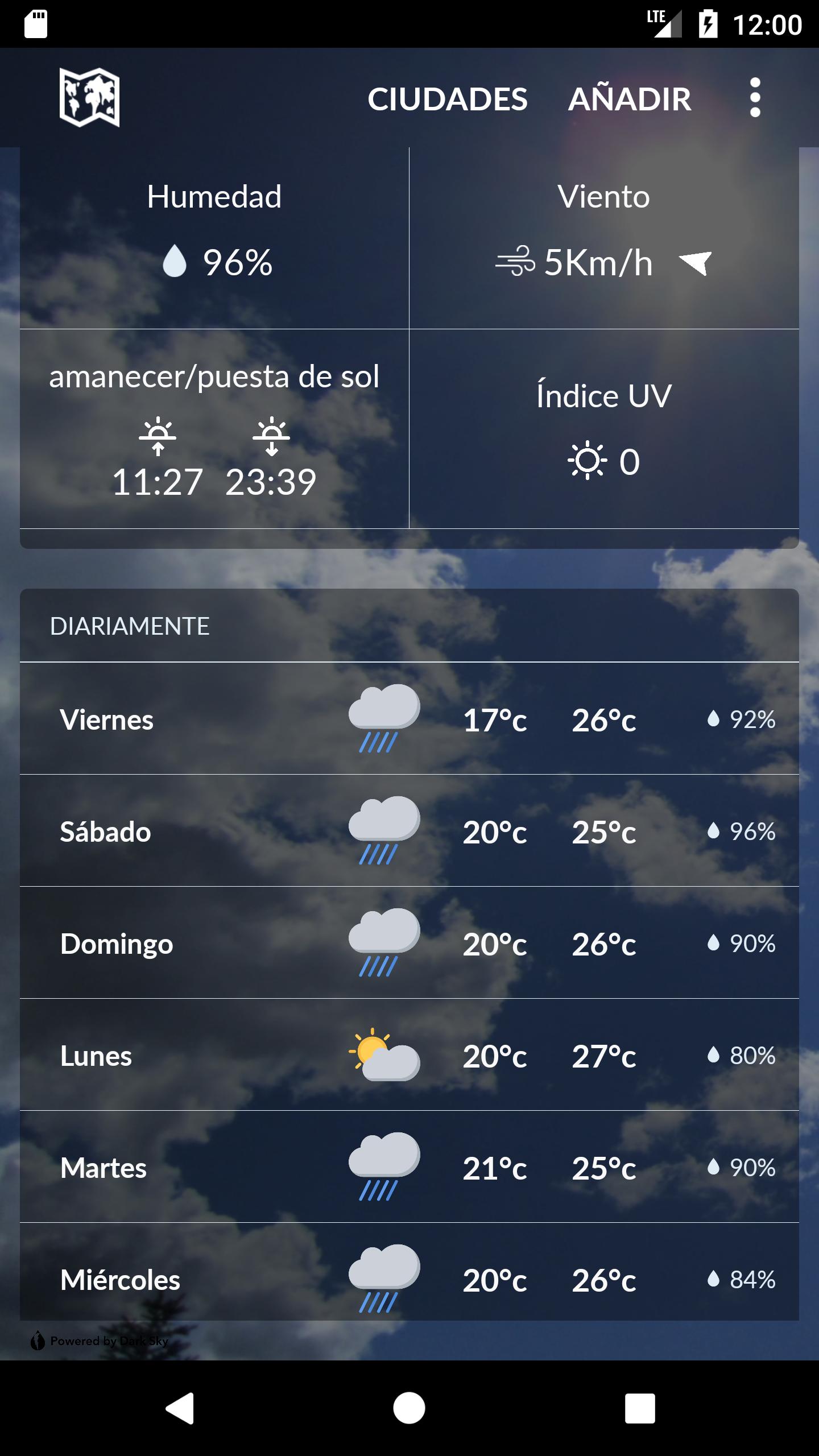Image resolution: width=819 pixels, height=1456 pixels.
Task: Select the Domingo forecast entry
Action: [x=409, y=944]
